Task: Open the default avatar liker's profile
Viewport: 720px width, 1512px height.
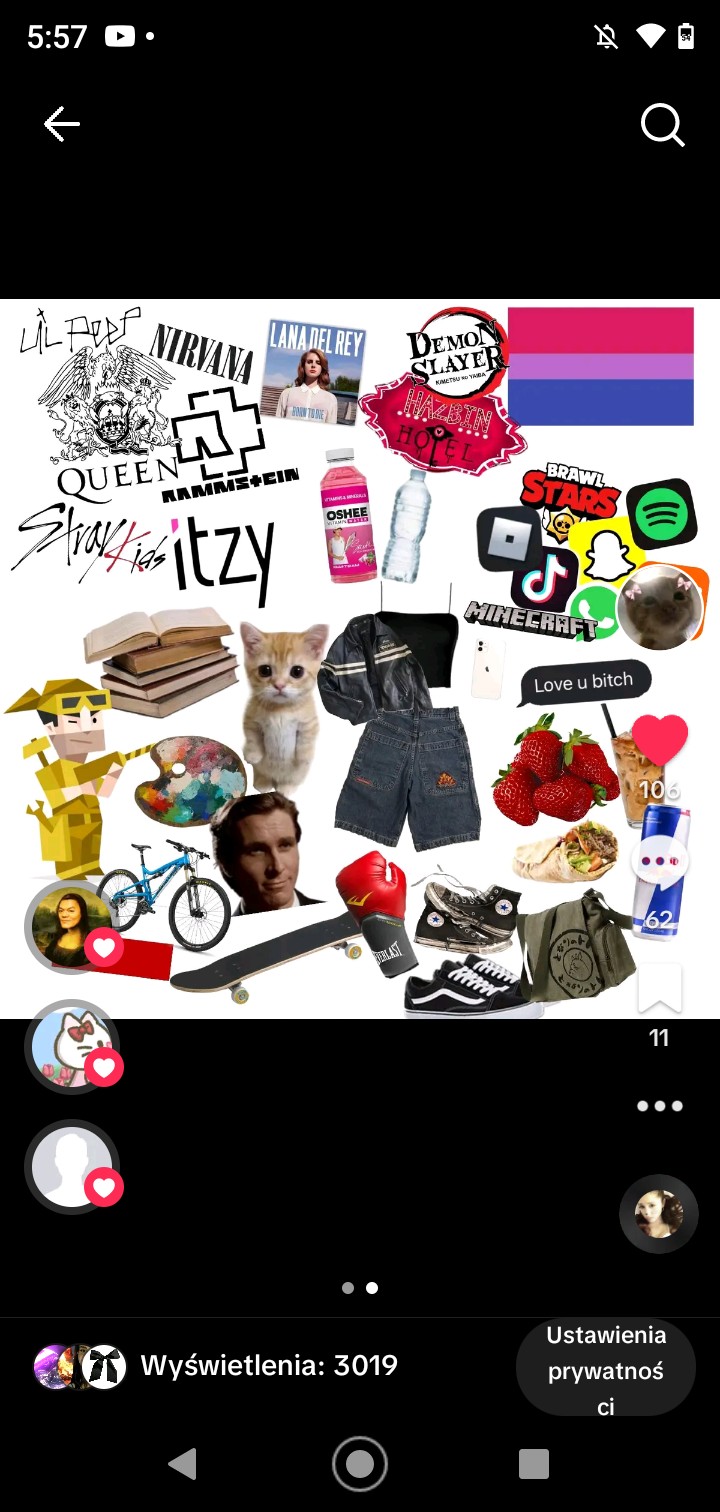Action: pos(71,1167)
